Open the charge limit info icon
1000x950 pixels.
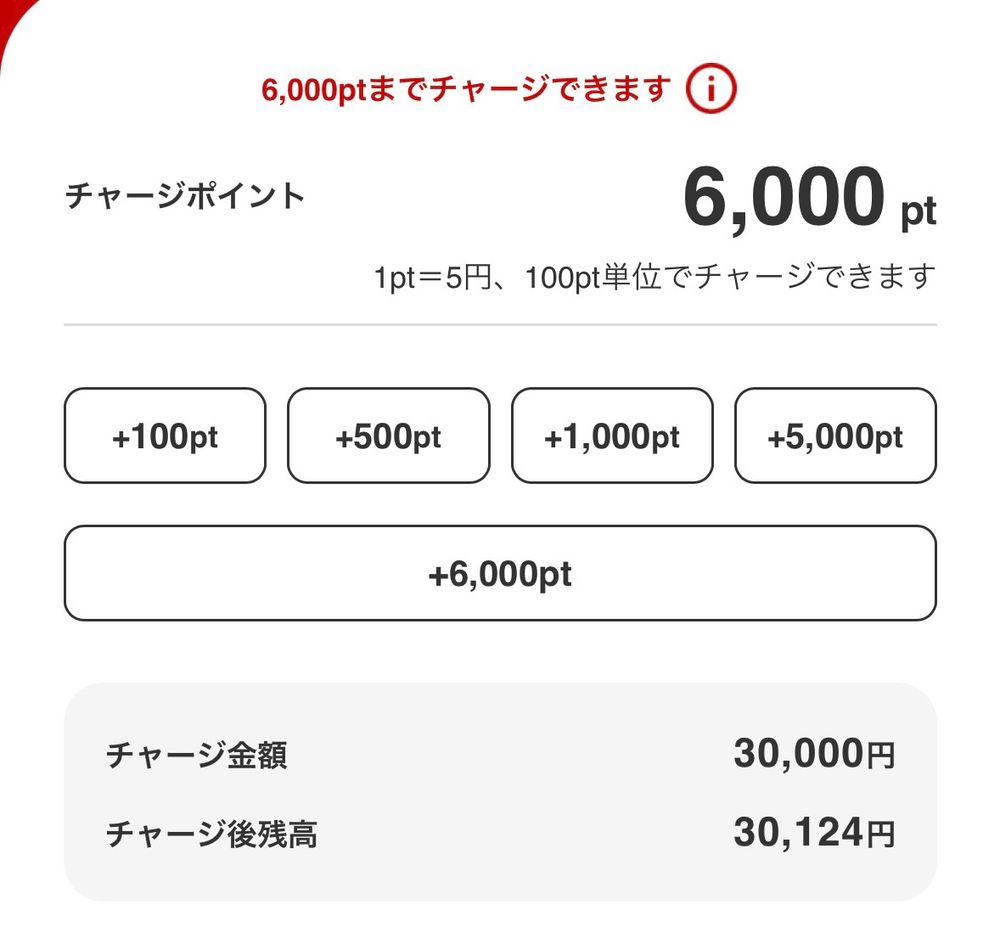click(x=710, y=90)
